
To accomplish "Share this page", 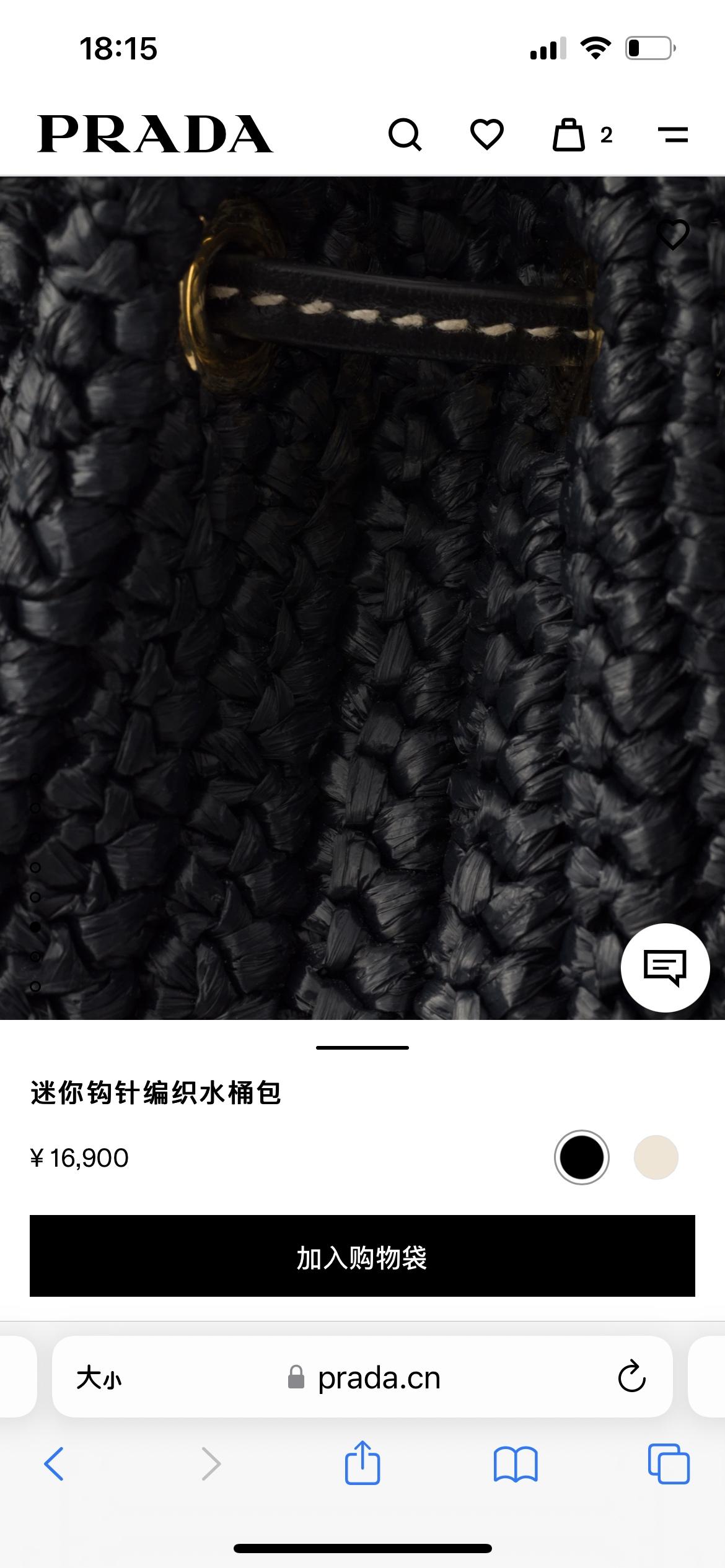I will [362, 1463].
